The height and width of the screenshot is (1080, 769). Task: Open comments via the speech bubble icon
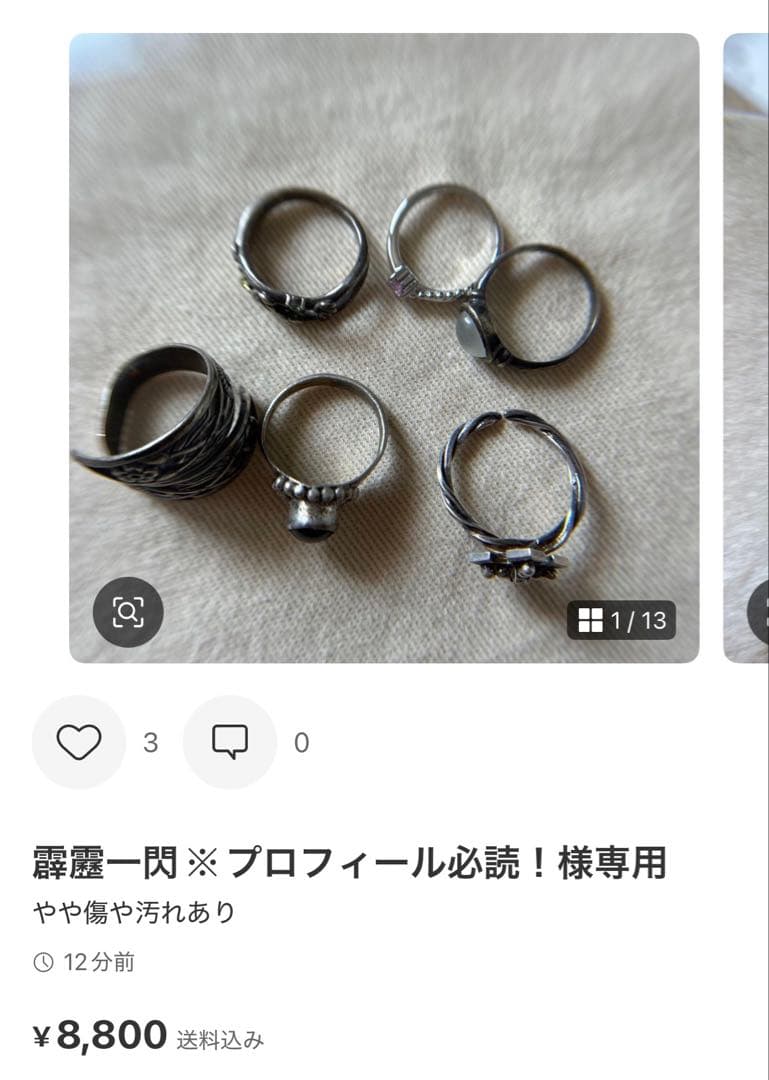pos(228,742)
